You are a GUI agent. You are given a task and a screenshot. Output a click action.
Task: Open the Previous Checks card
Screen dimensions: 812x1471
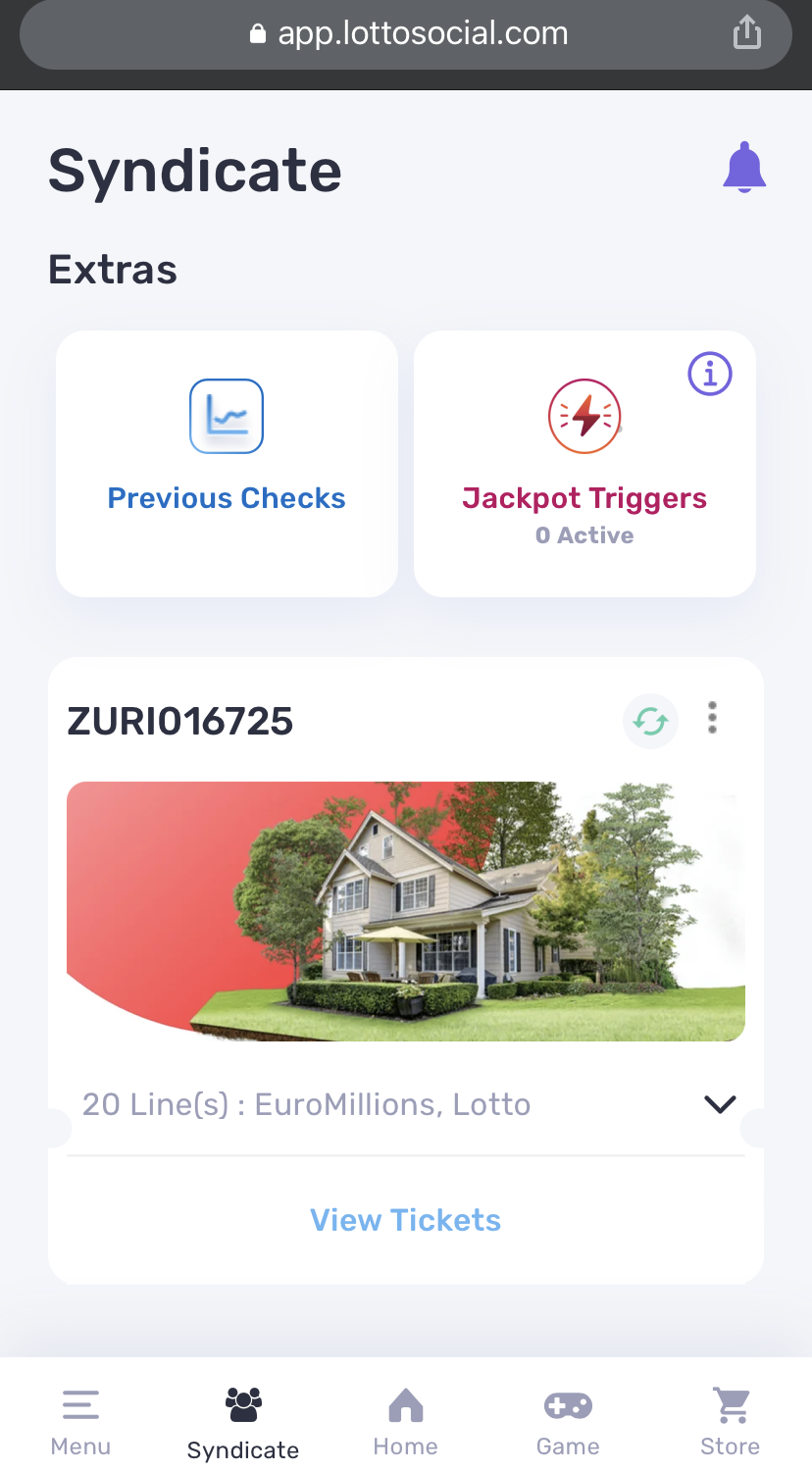coord(227,463)
